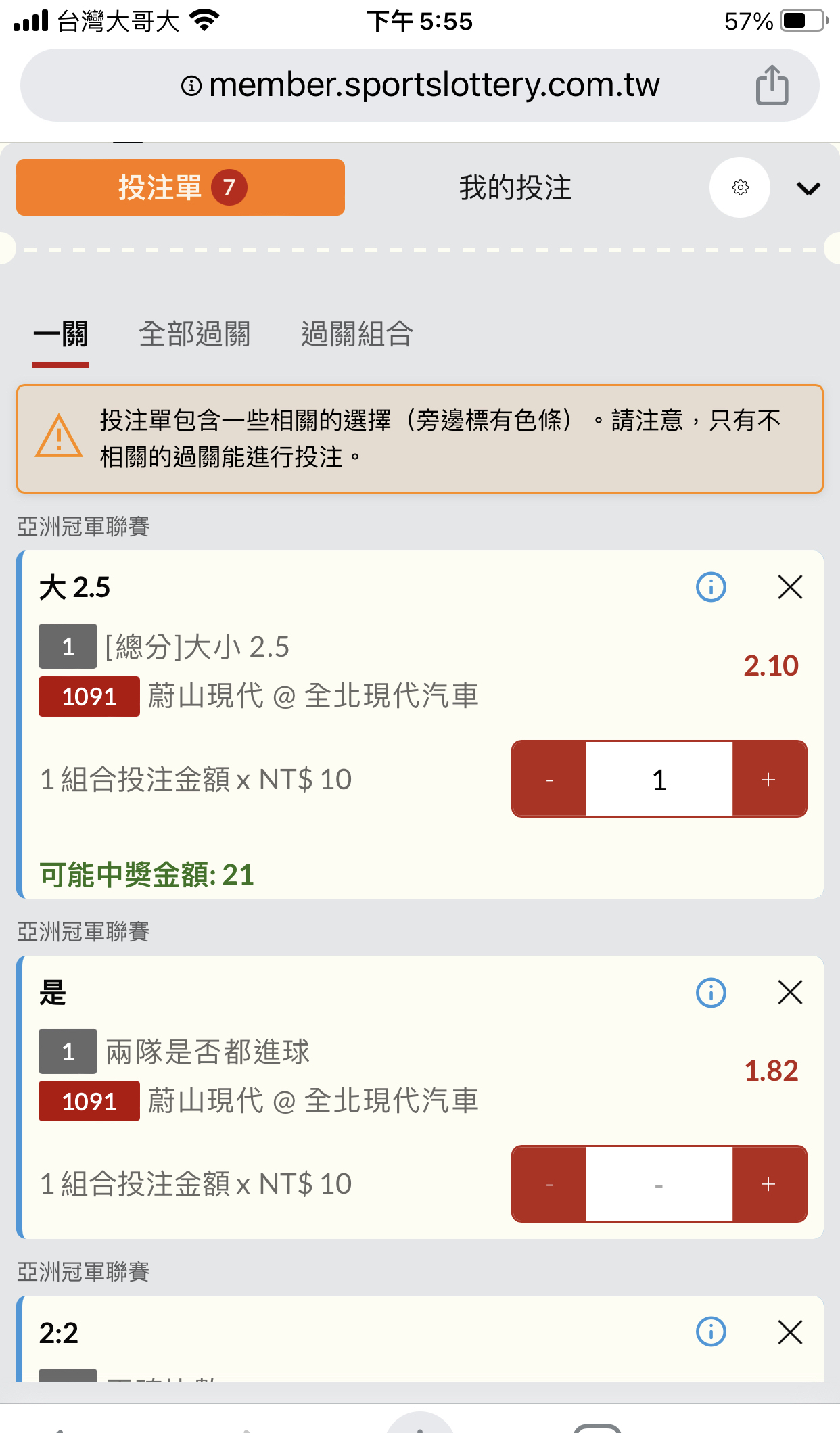Screen dimensions: 840x1433
Task: Open bet slip settings gear
Action: pyautogui.click(x=740, y=187)
